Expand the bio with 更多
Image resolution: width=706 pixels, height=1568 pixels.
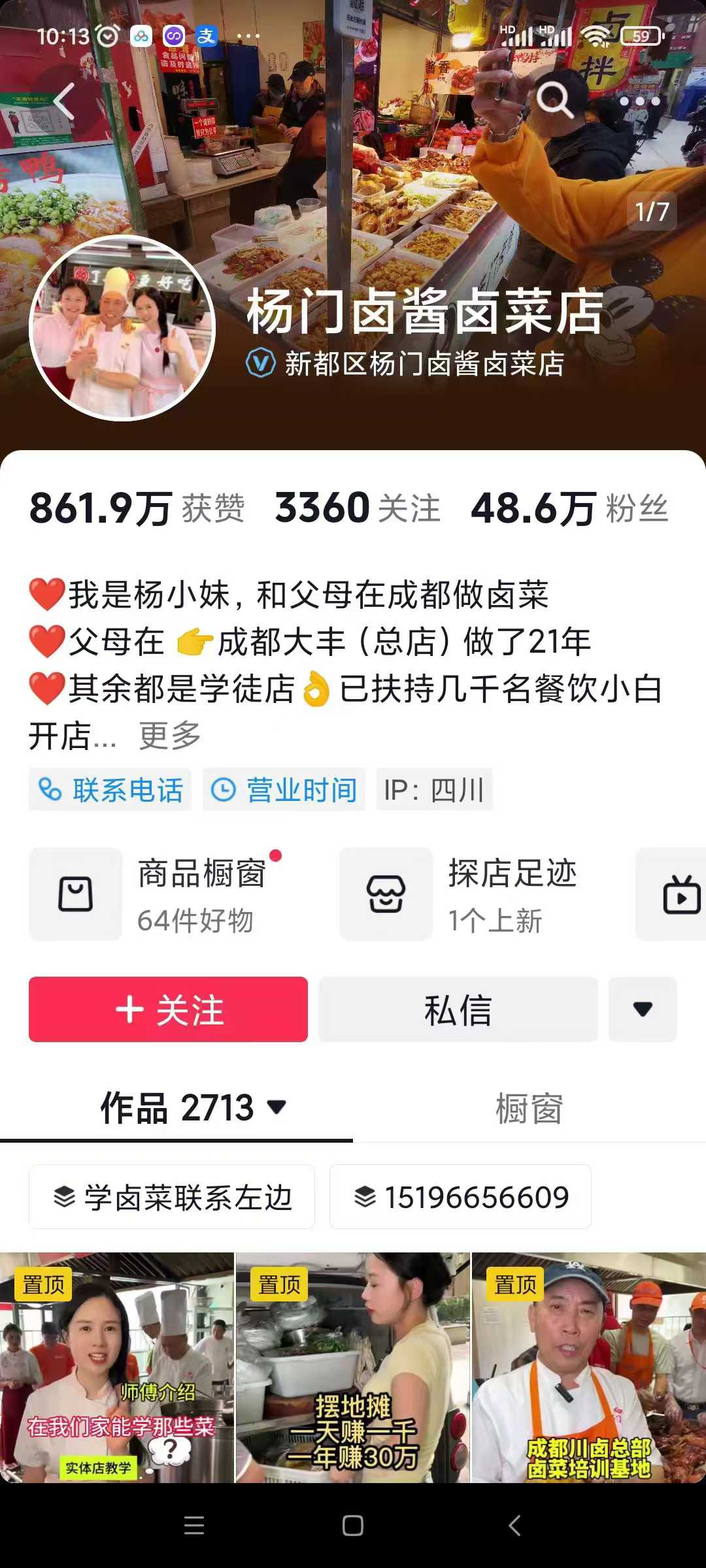tap(169, 736)
